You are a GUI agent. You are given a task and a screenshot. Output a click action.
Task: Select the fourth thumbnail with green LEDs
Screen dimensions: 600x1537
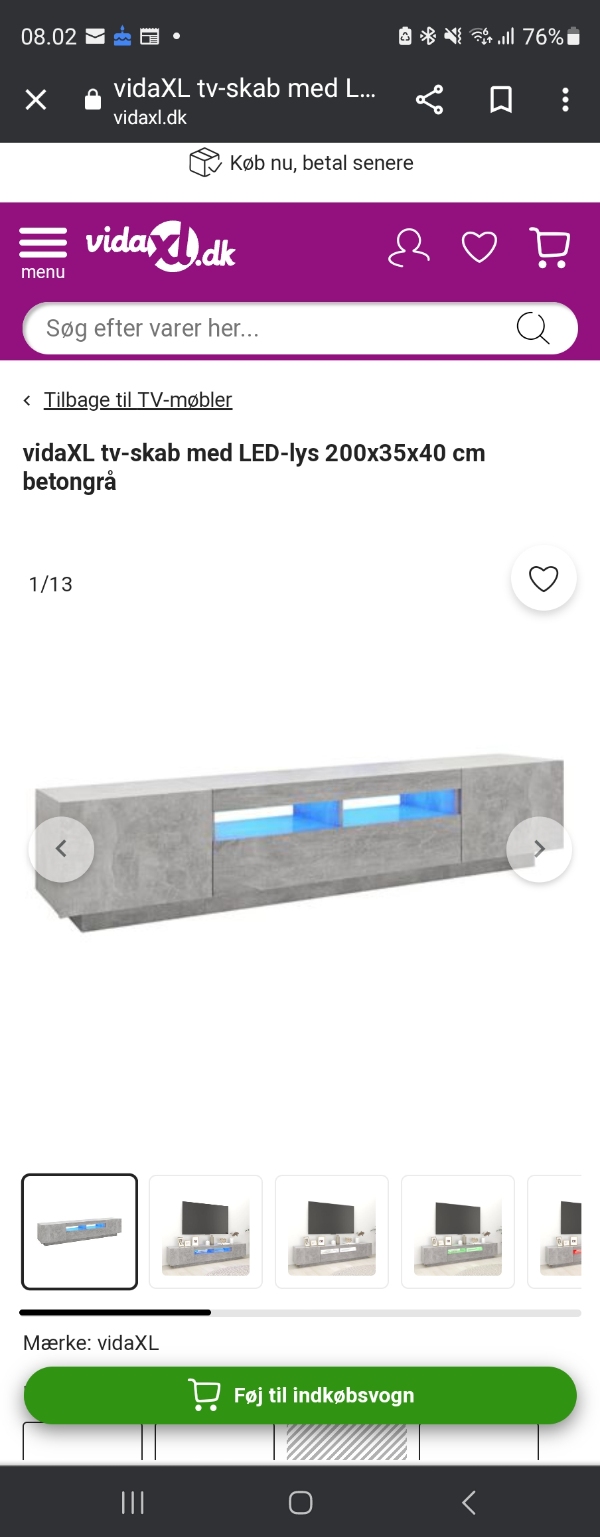pyautogui.click(x=457, y=1231)
